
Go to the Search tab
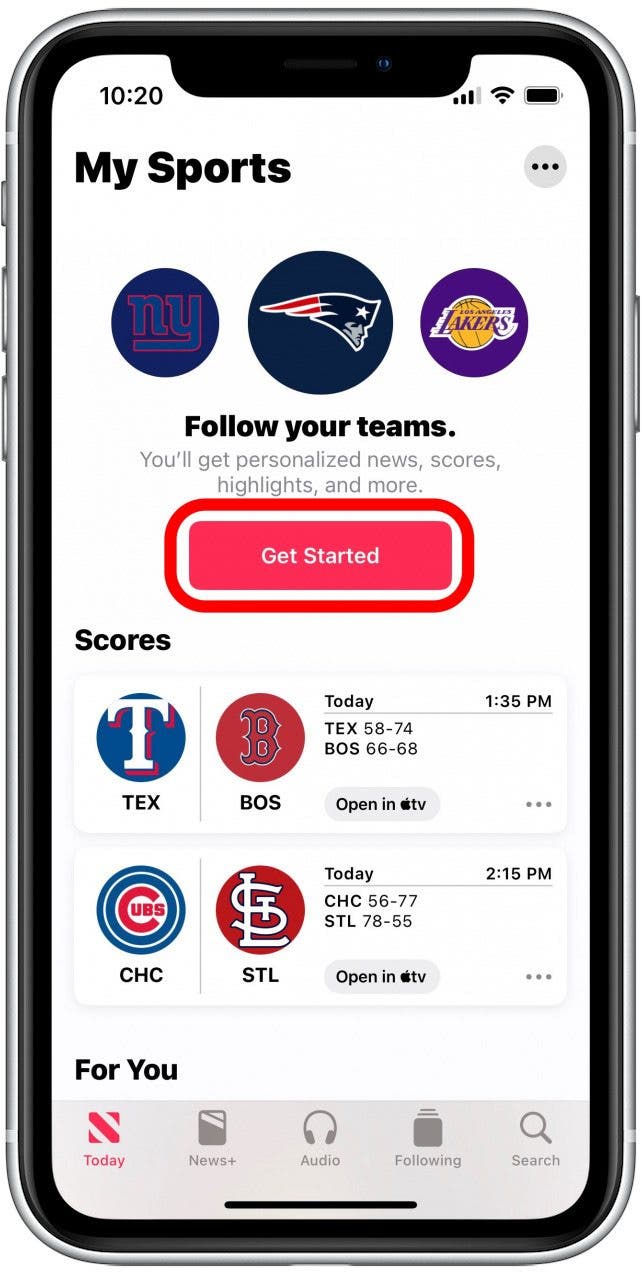(535, 1139)
